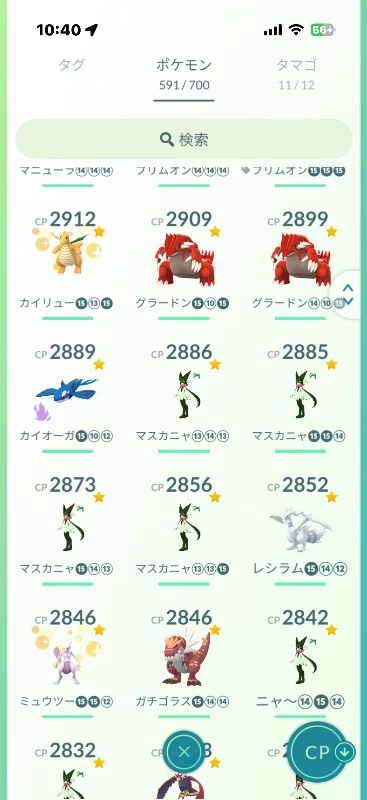Open the CP sort order button
Image resolution: width=367 pixels, height=800 pixels.
[322, 752]
